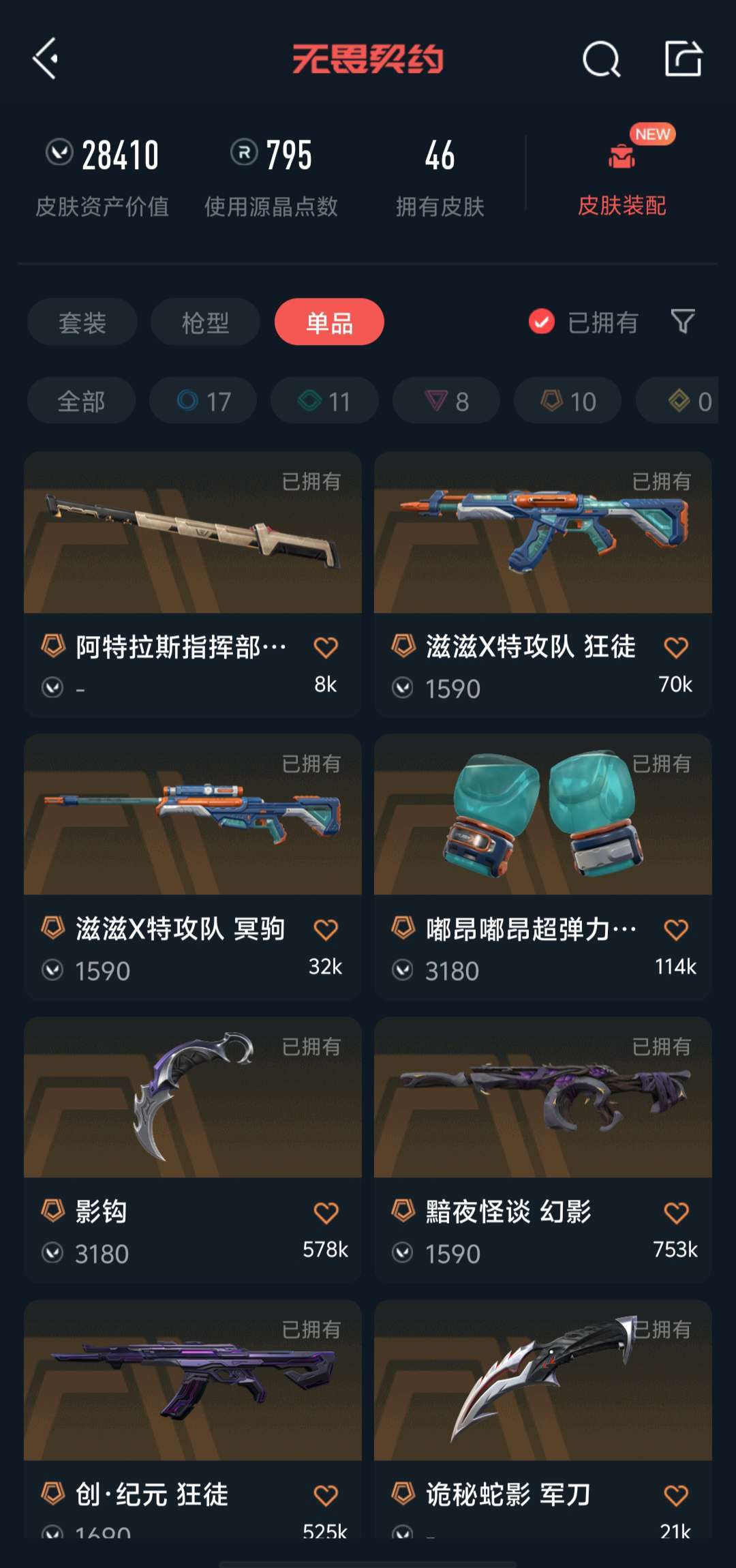Open the 黯夜怪谈 幻影 skin card

click(x=542, y=1104)
